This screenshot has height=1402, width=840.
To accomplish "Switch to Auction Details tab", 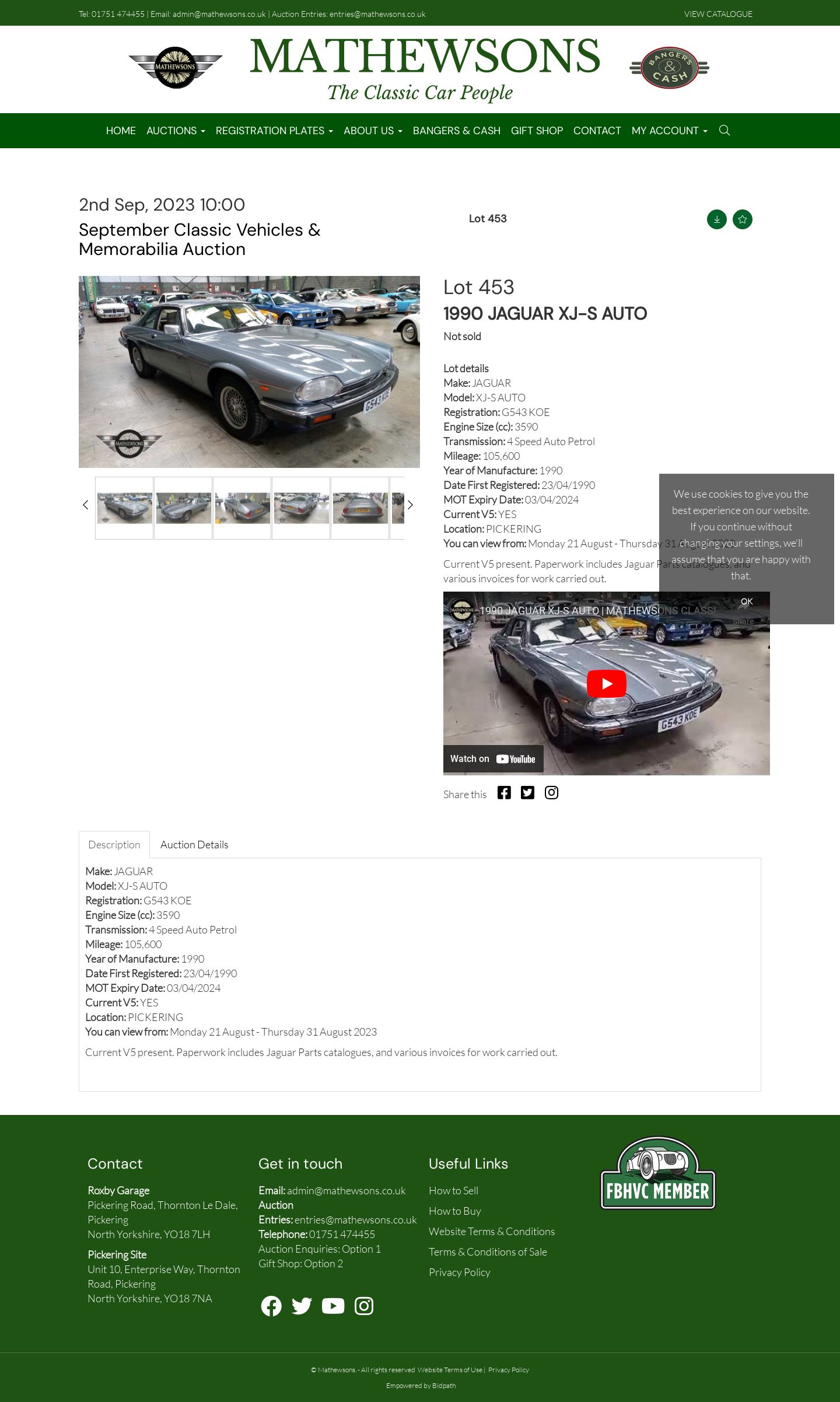I will [194, 844].
